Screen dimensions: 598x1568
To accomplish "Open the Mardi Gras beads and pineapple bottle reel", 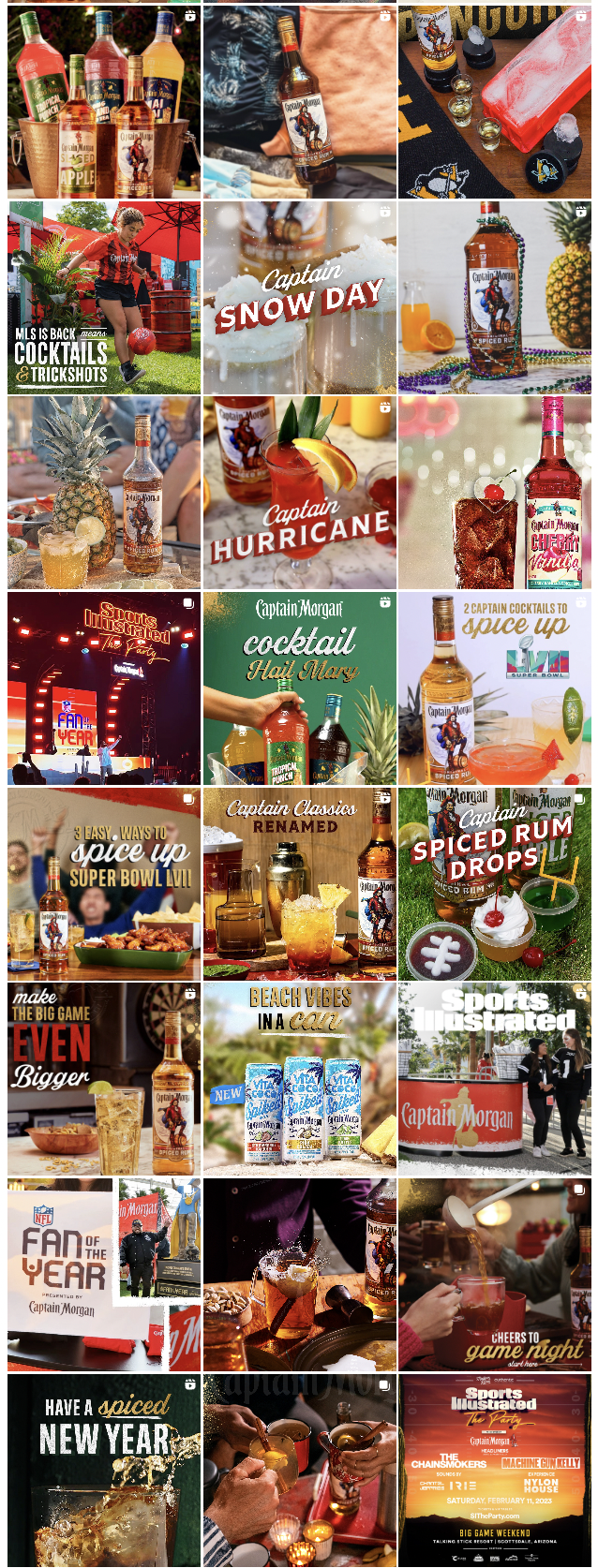I will 495,297.
